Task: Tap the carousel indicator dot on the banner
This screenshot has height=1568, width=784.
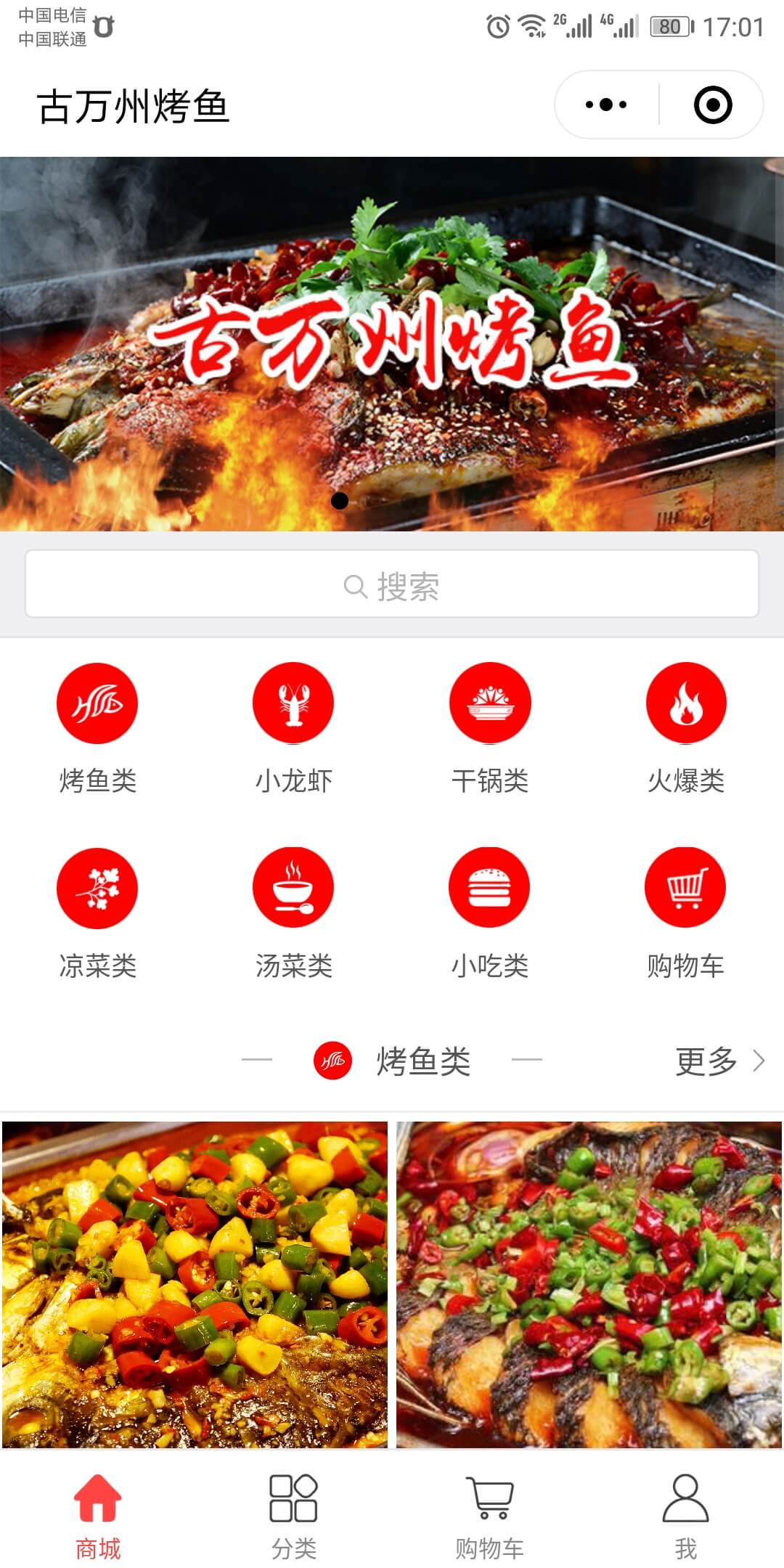Action: point(338,499)
